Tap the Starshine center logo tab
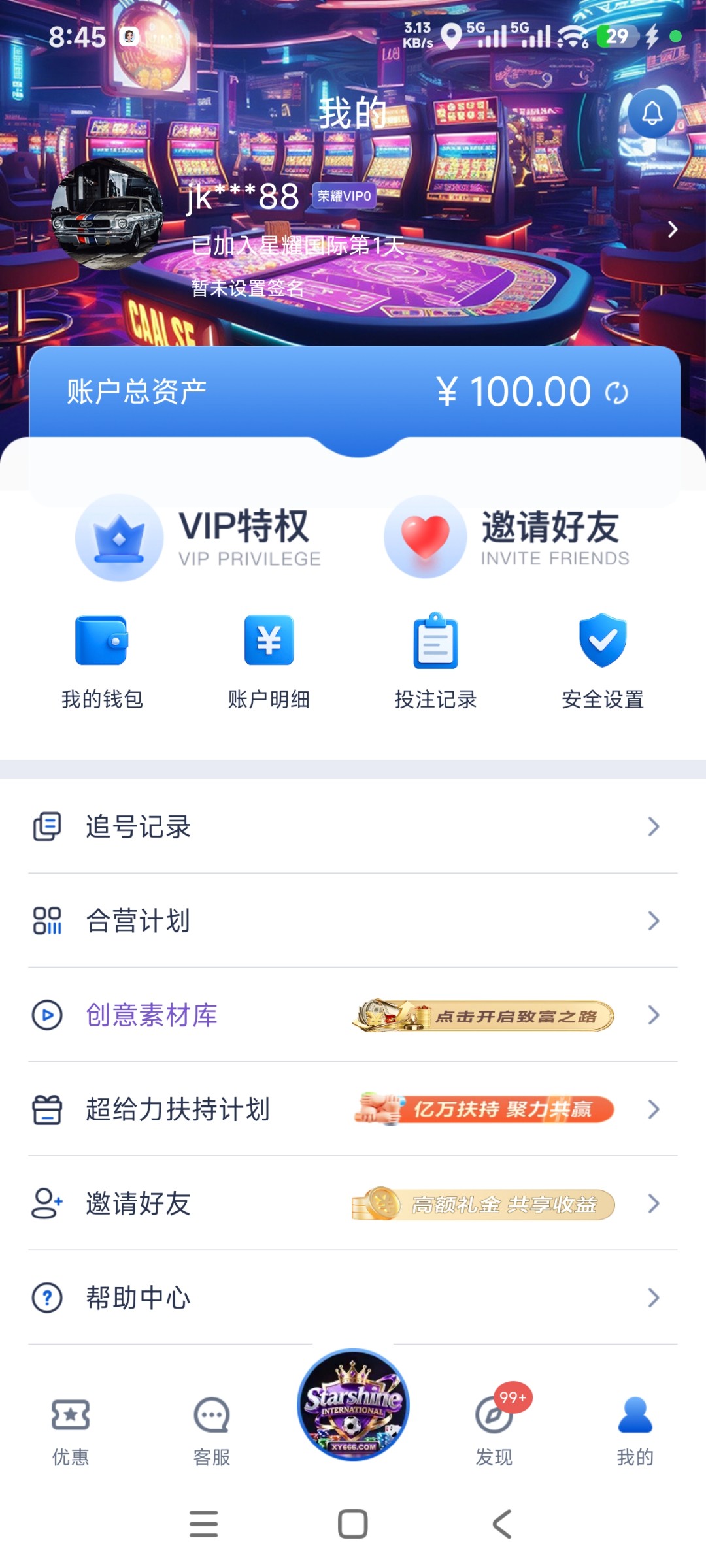706x1568 pixels. (353, 1405)
